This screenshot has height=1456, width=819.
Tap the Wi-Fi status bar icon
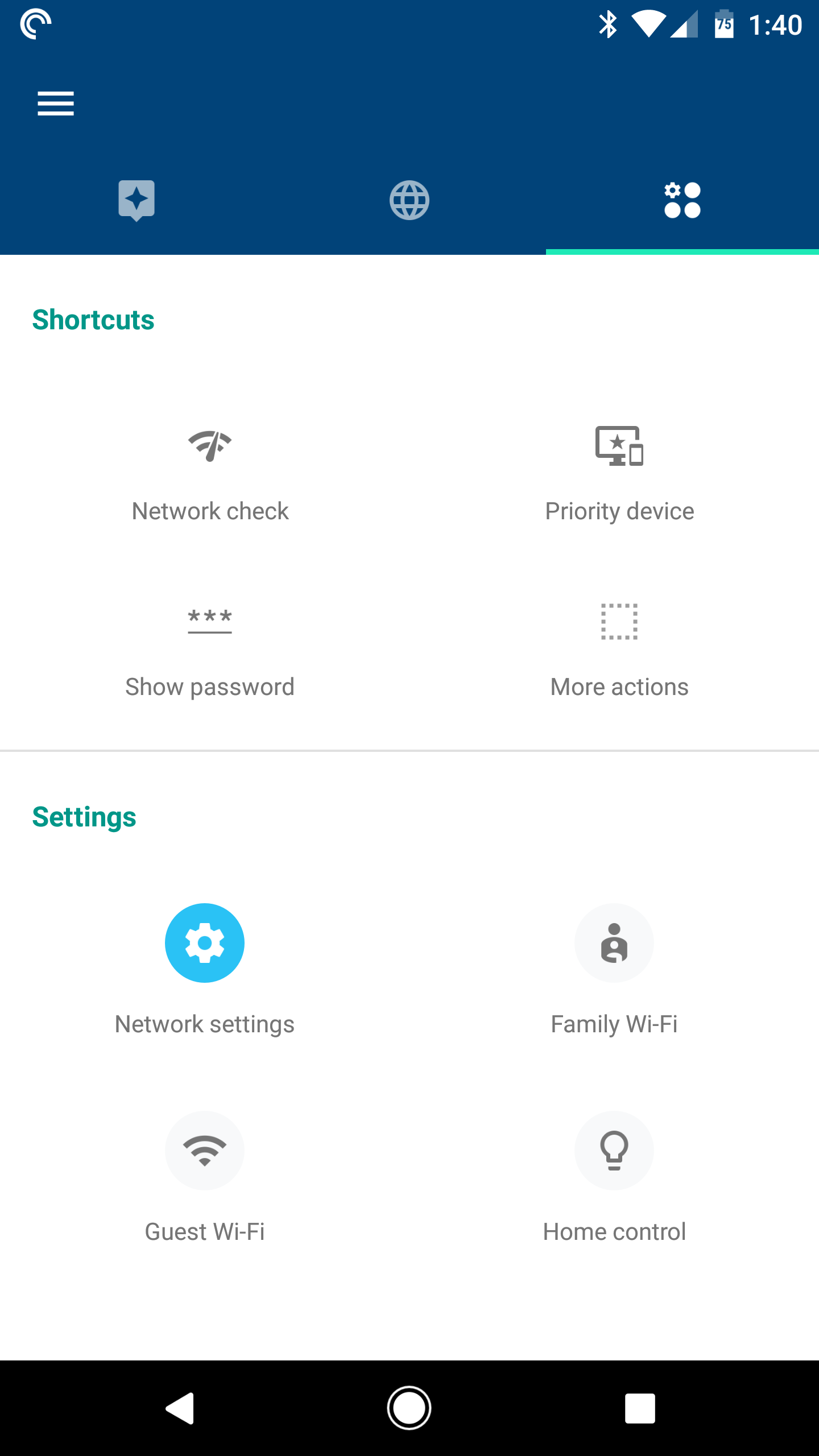click(648, 24)
